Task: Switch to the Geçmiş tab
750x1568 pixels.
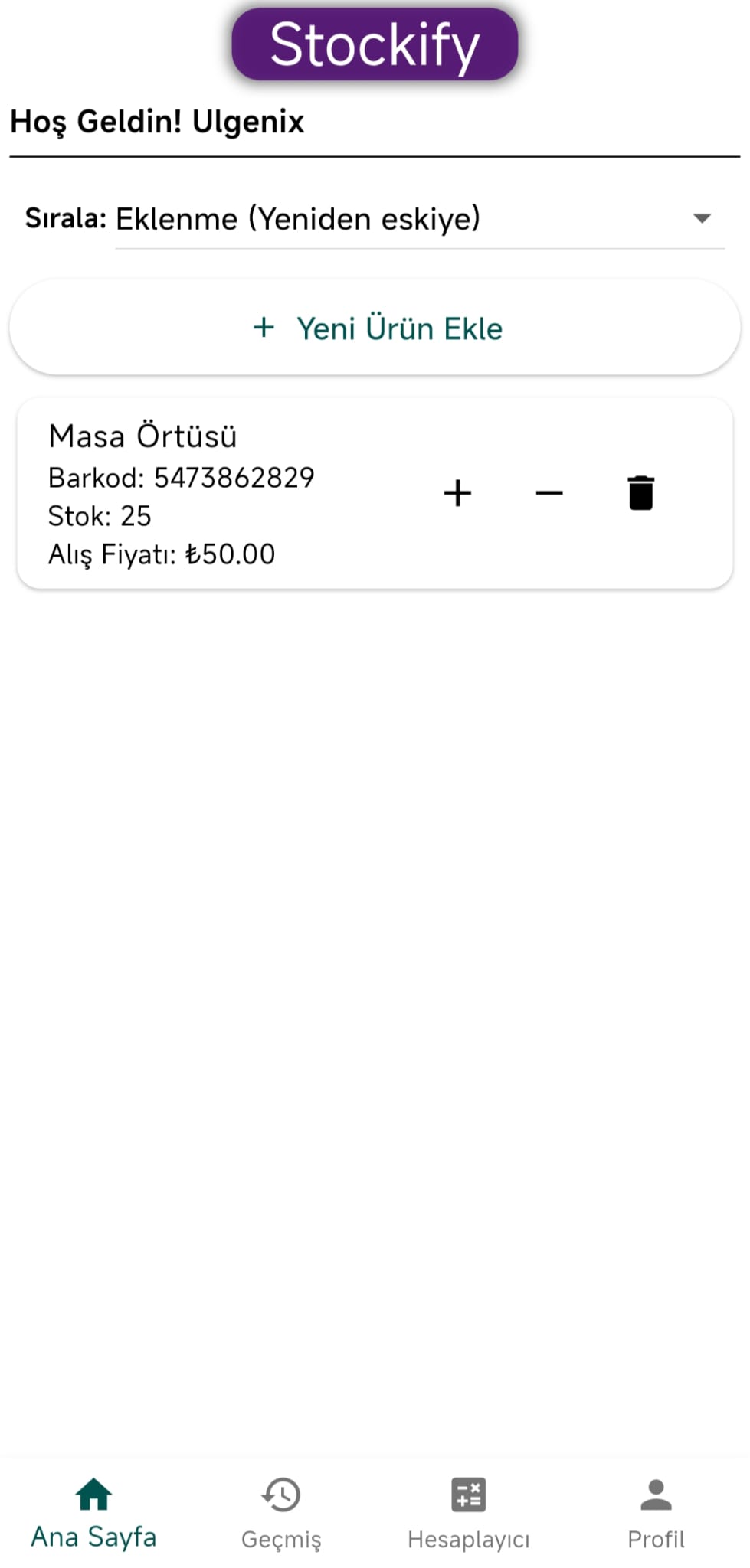Action: pos(281,1513)
